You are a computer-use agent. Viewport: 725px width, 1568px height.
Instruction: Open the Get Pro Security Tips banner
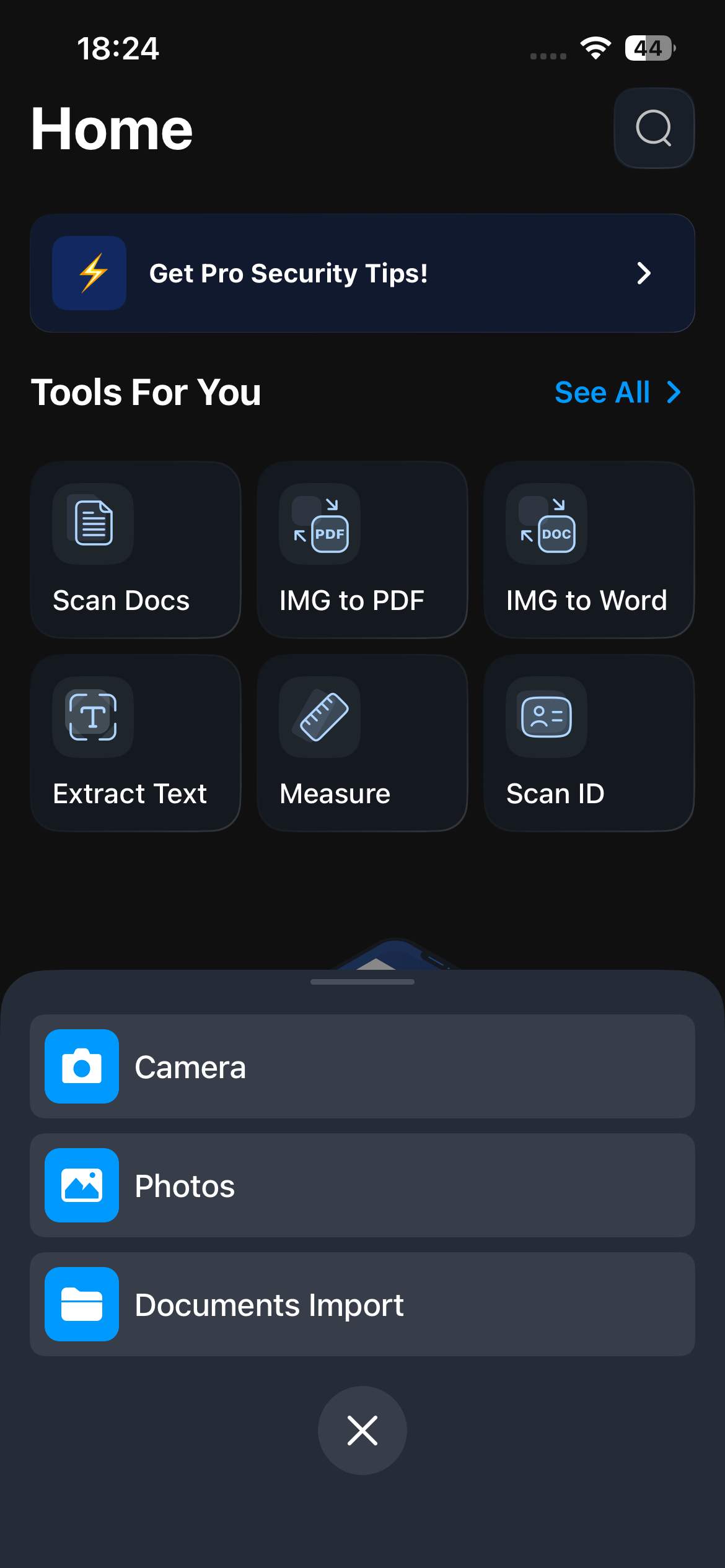(x=362, y=273)
